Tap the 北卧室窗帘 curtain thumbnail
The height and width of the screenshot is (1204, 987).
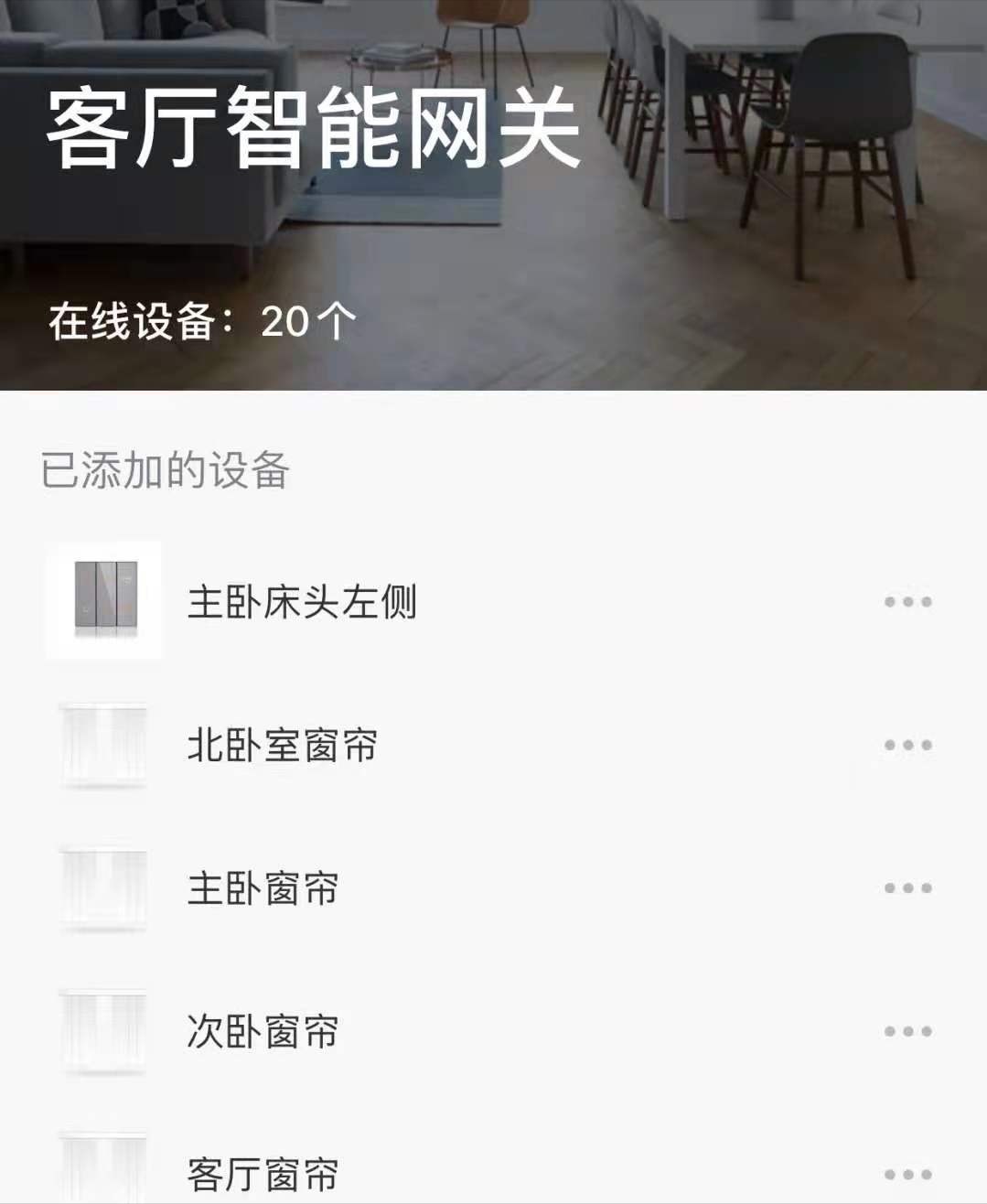point(104,746)
